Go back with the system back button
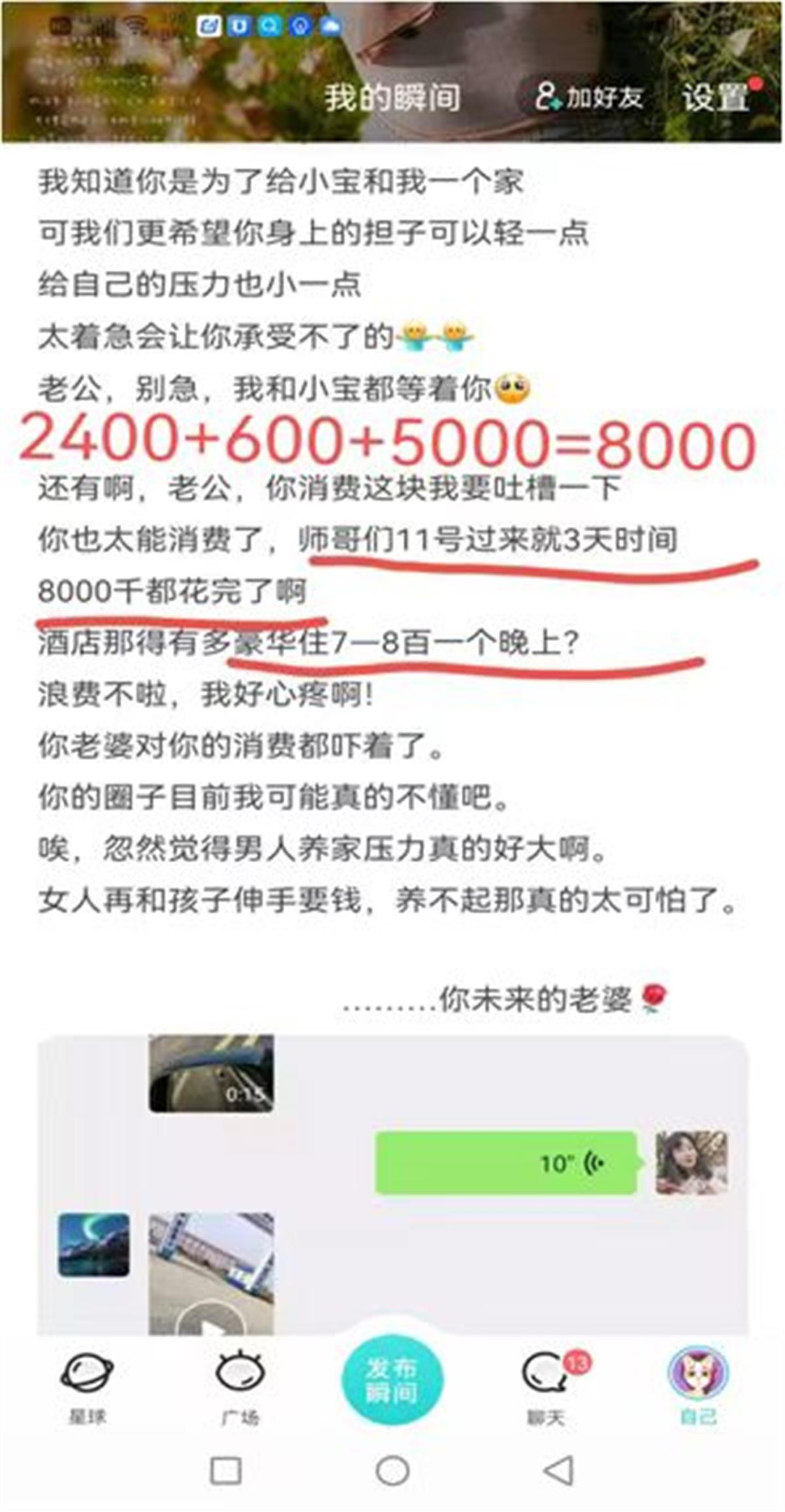 [x=559, y=1470]
